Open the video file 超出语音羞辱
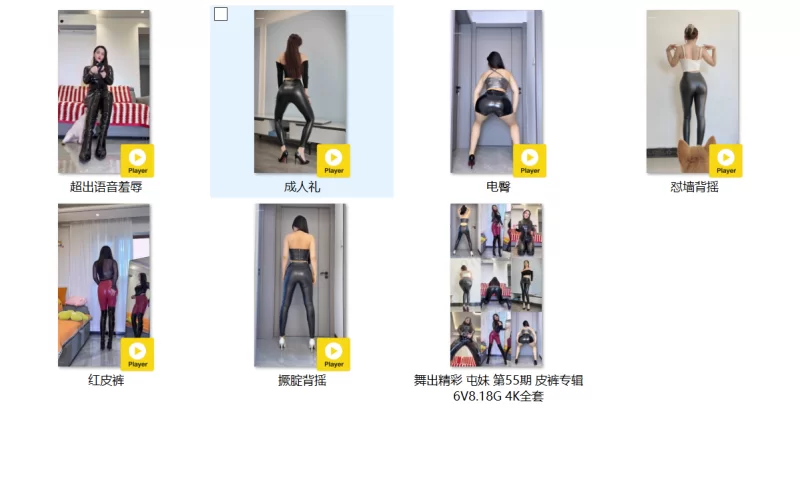 pos(104,92)
